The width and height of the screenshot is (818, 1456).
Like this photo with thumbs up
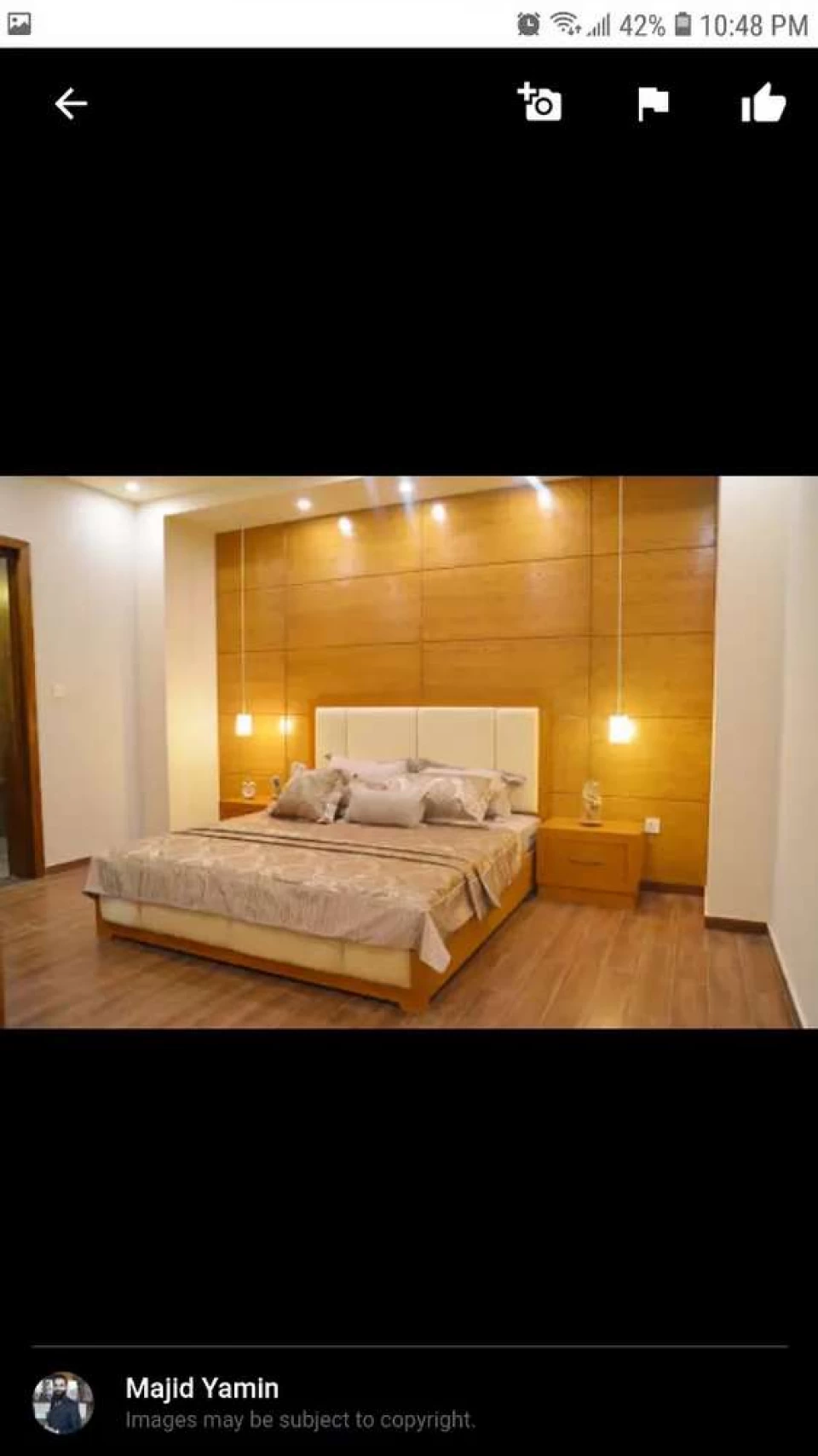(763, 103)
